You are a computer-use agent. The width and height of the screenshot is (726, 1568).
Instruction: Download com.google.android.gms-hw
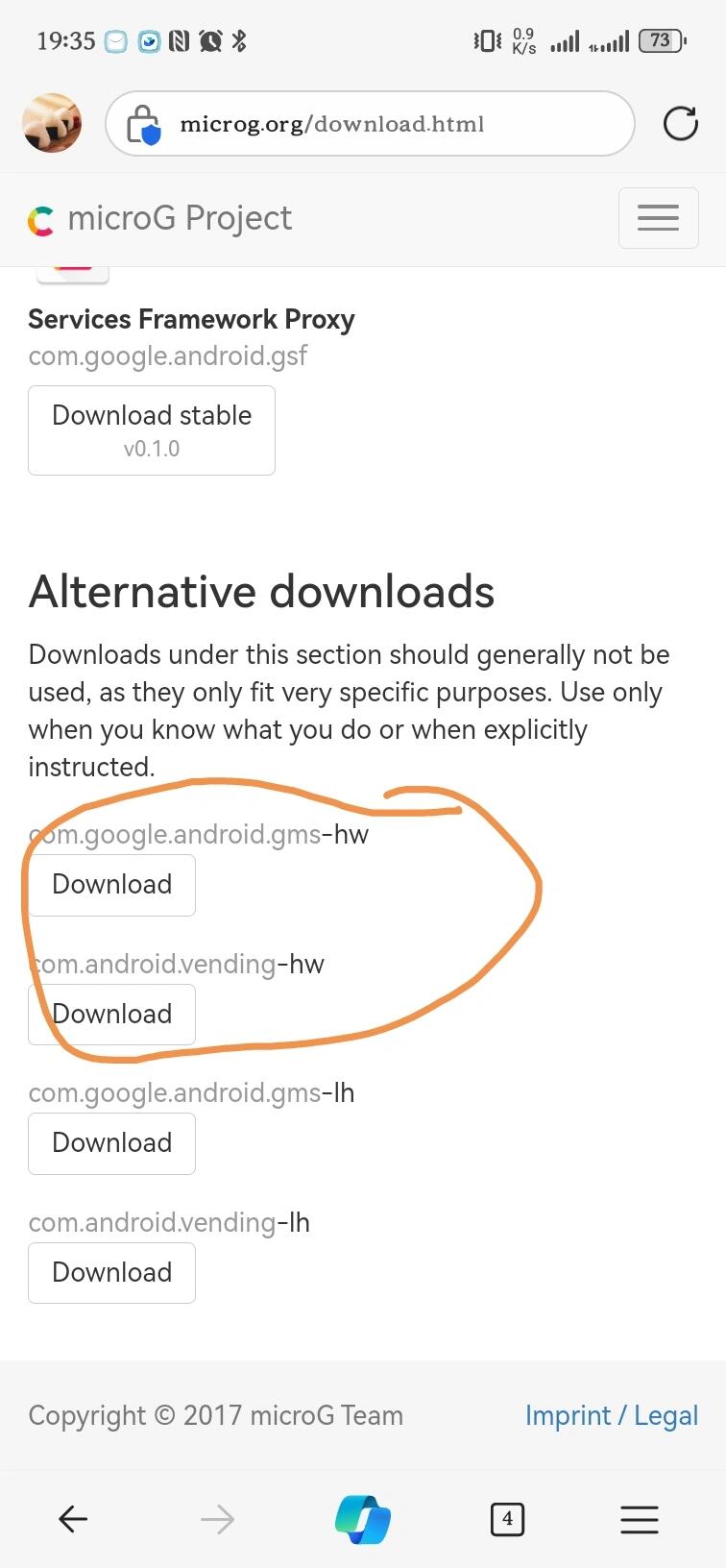pyautogui.click(x=111, y=885)
